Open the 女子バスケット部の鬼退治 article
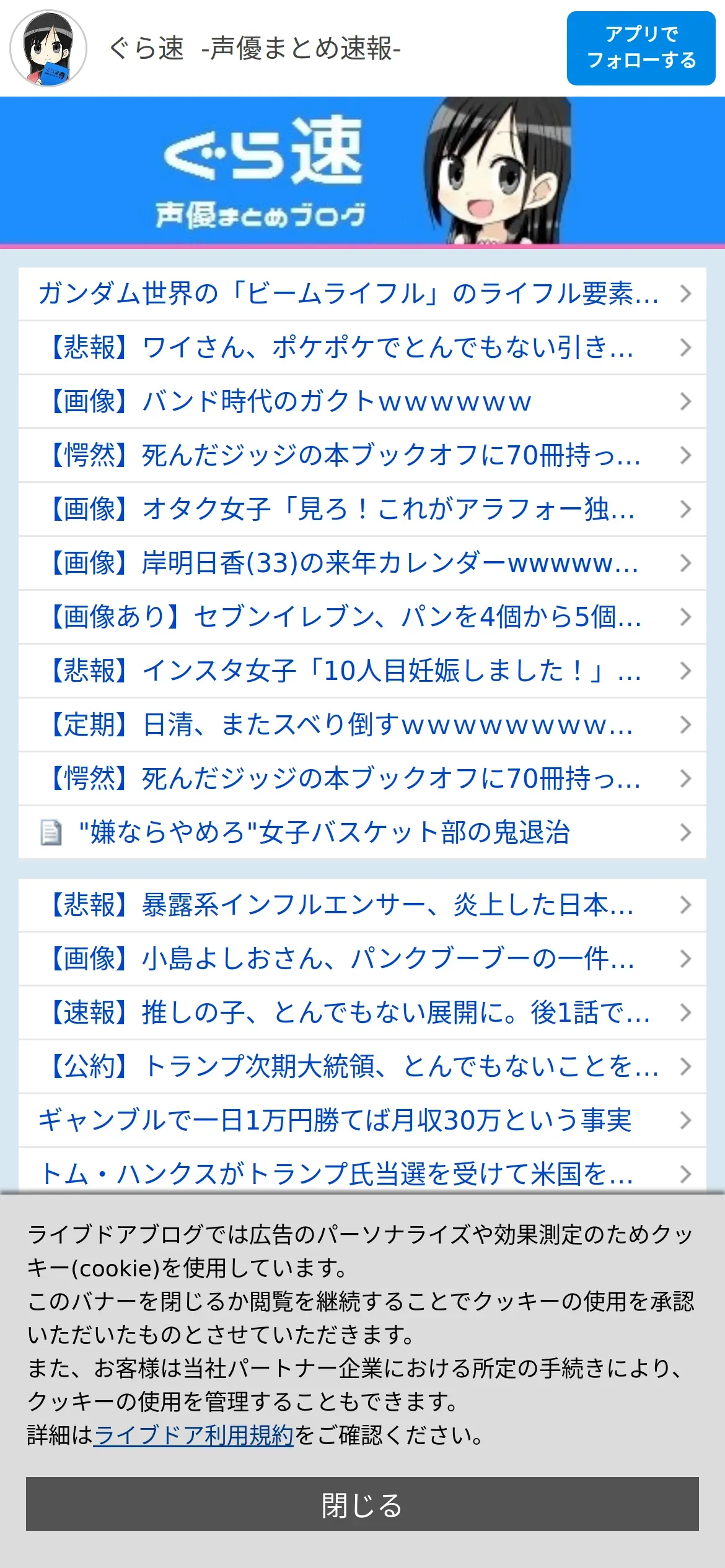The image size is (725, 1568). pos(362,832)
